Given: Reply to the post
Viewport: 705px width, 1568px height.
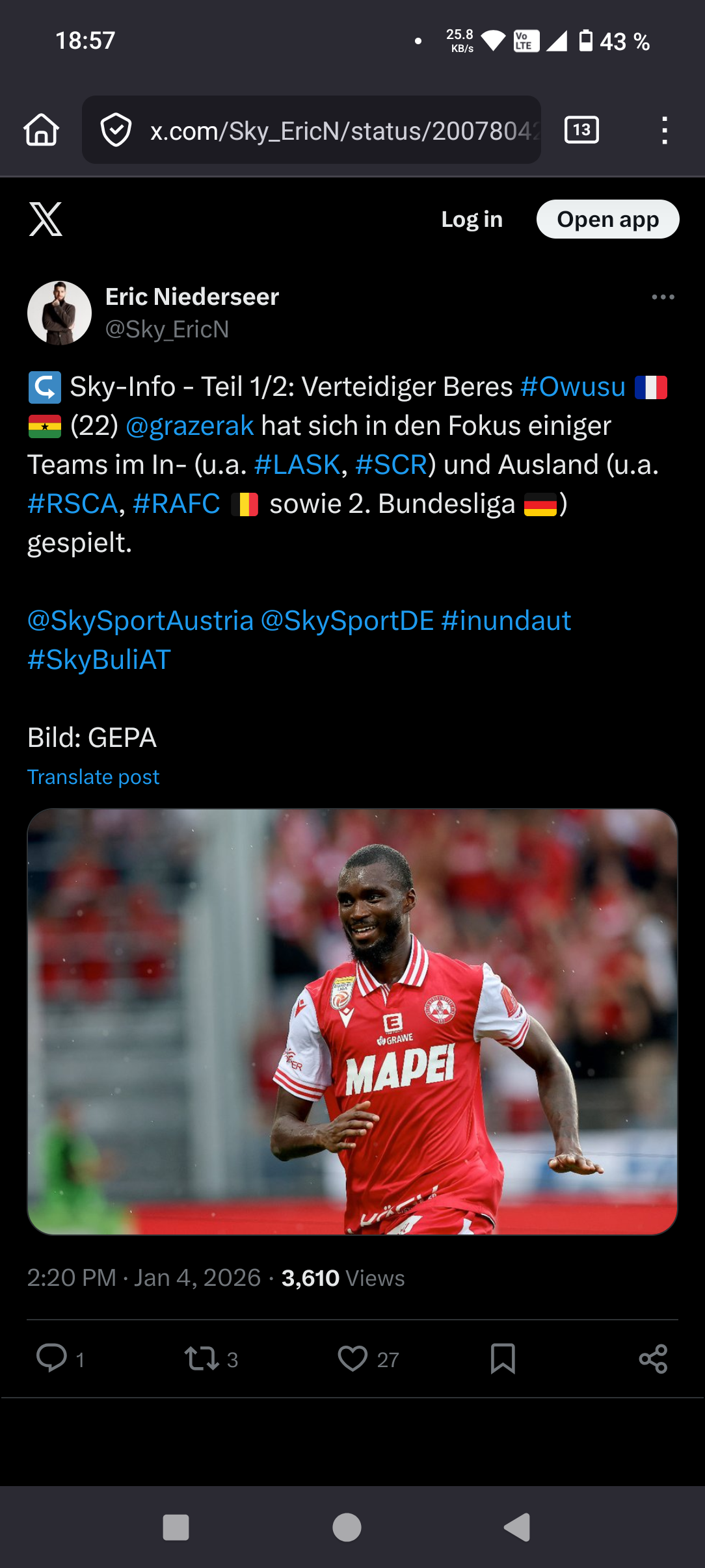Looking at the screenshot, I should coord(52,1358).
